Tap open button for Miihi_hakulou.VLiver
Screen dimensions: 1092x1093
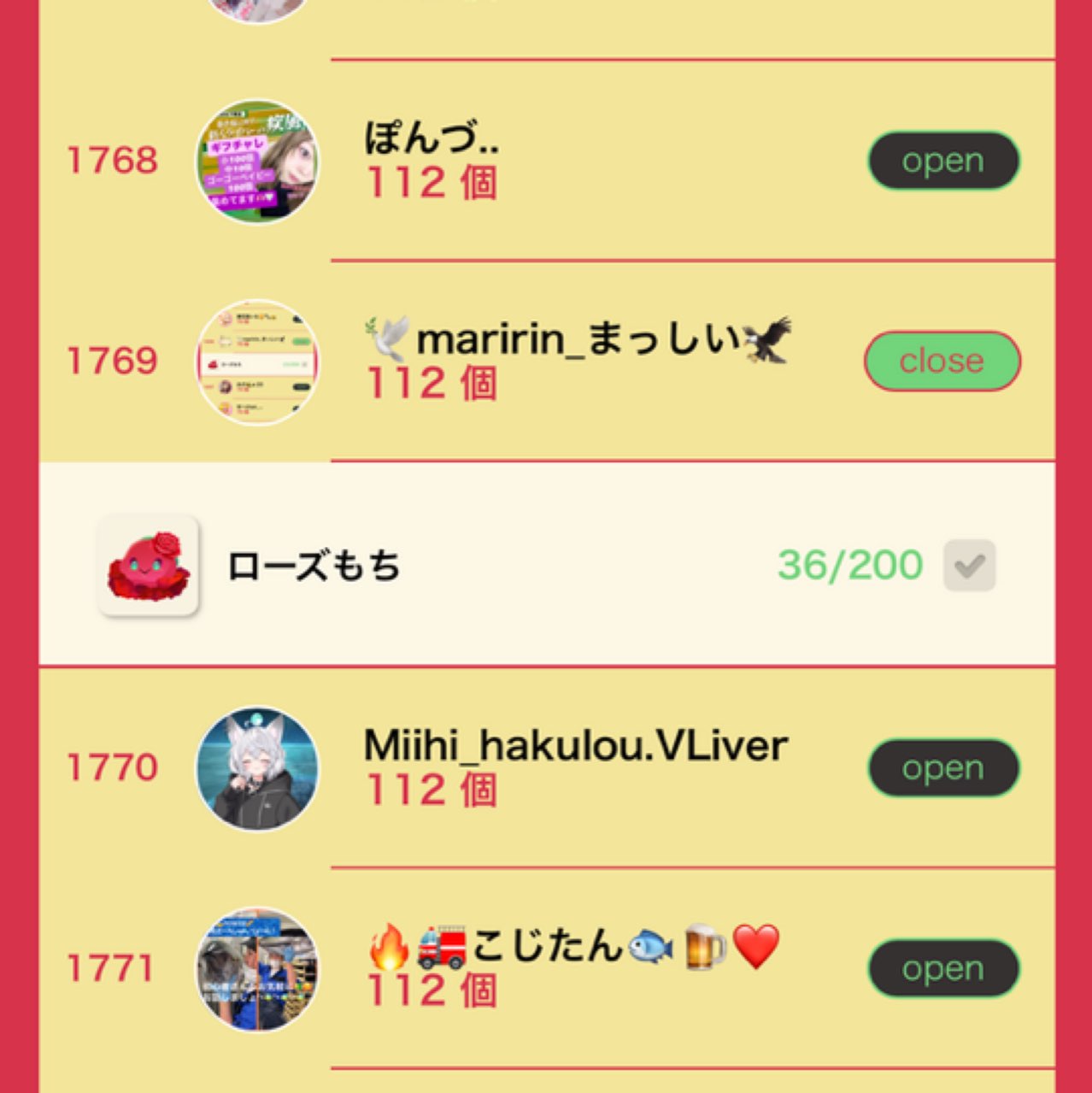[943, 767]
